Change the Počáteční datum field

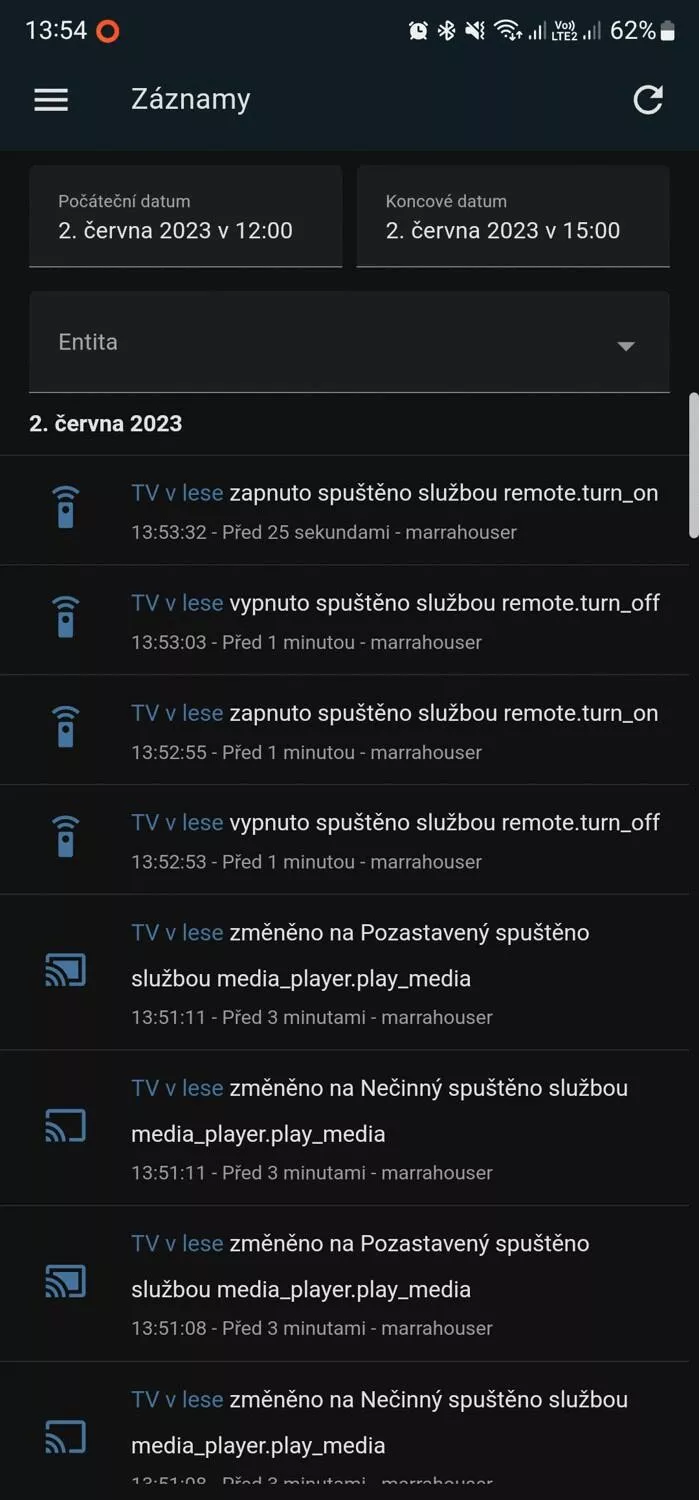tap(185, 217)
